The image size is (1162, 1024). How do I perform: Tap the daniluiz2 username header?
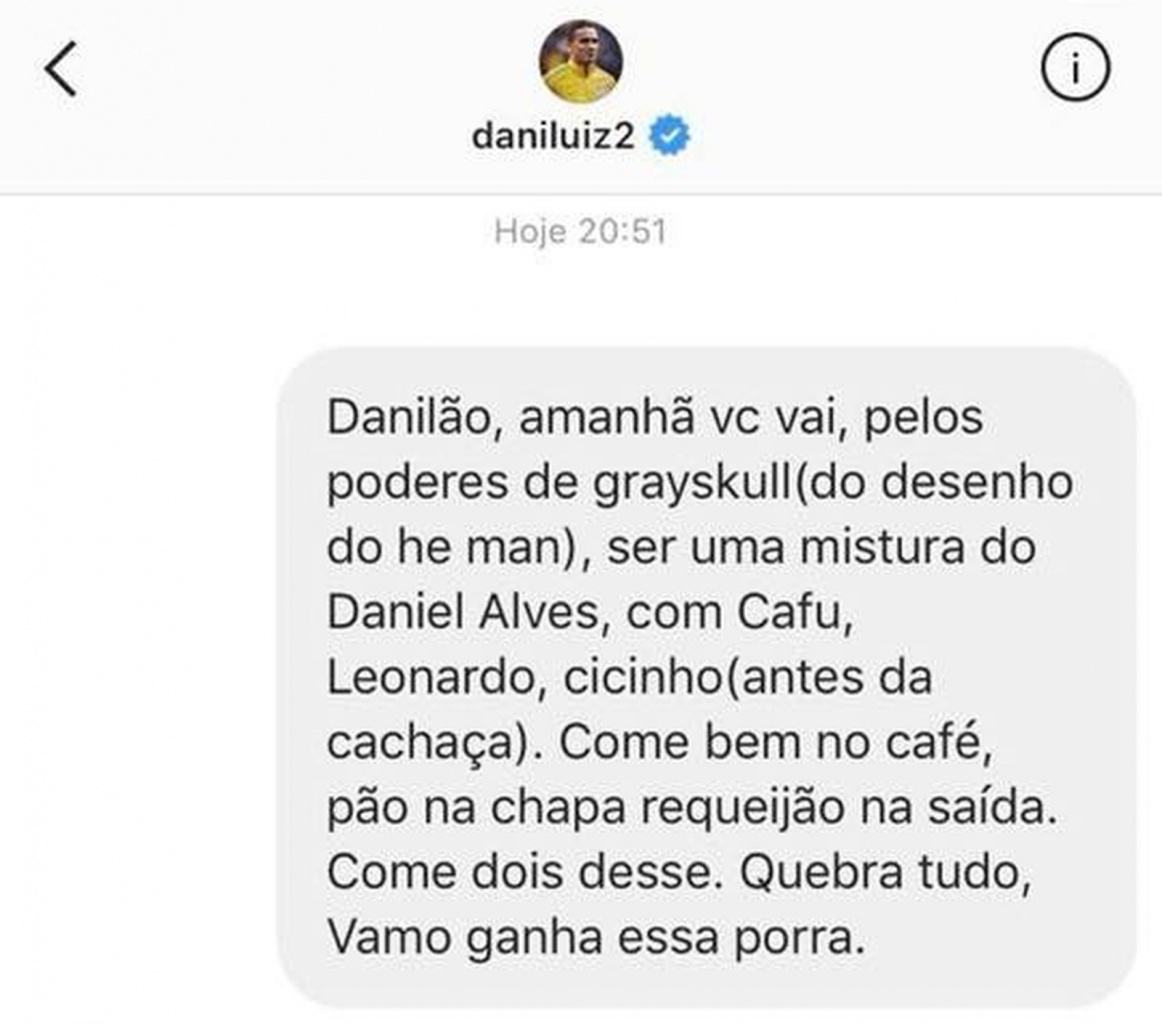[553, 136]
